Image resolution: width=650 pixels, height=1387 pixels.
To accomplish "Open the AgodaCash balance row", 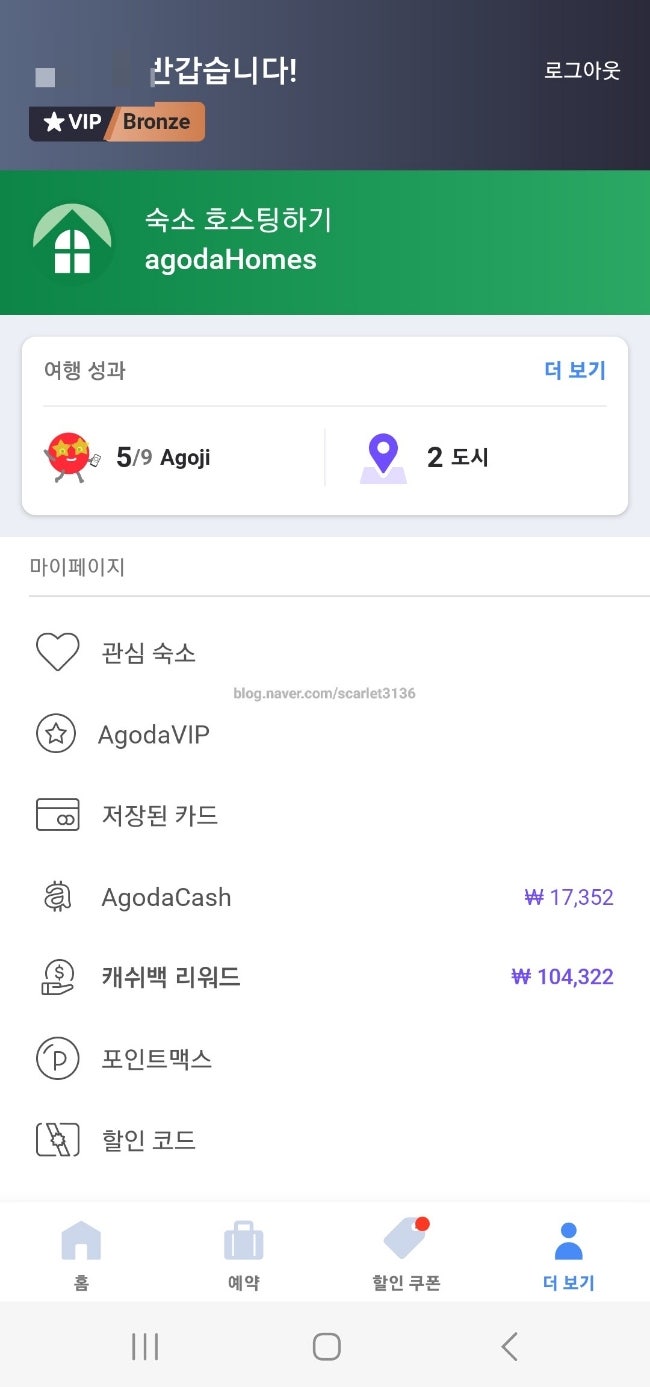I will click(x=166, y=897).
